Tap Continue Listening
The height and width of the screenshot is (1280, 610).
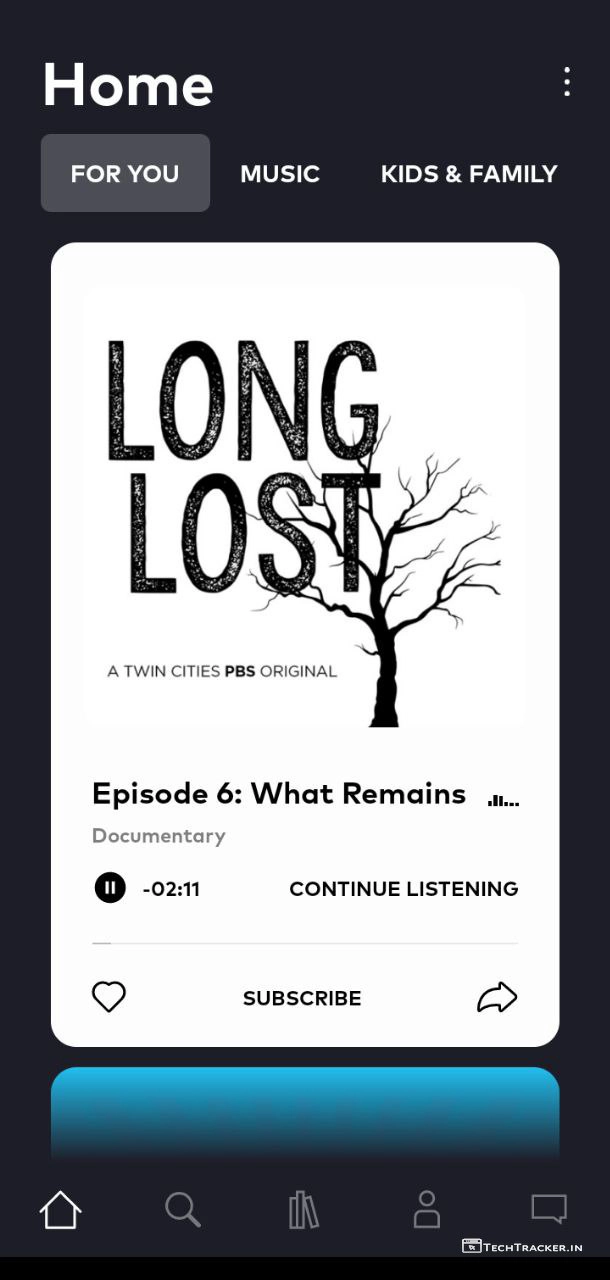(403, 888)
